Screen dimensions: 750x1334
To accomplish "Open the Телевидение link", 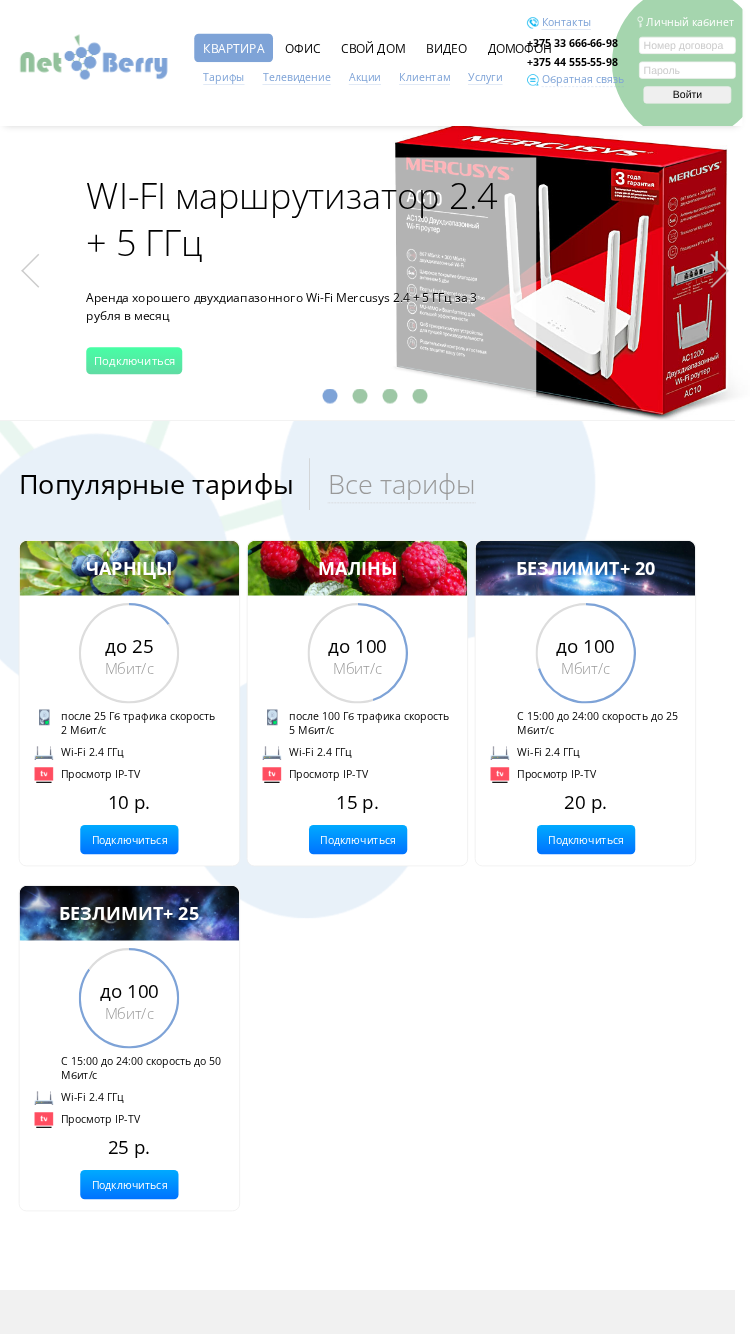I will pyautogui.click(x=296, y=77).
